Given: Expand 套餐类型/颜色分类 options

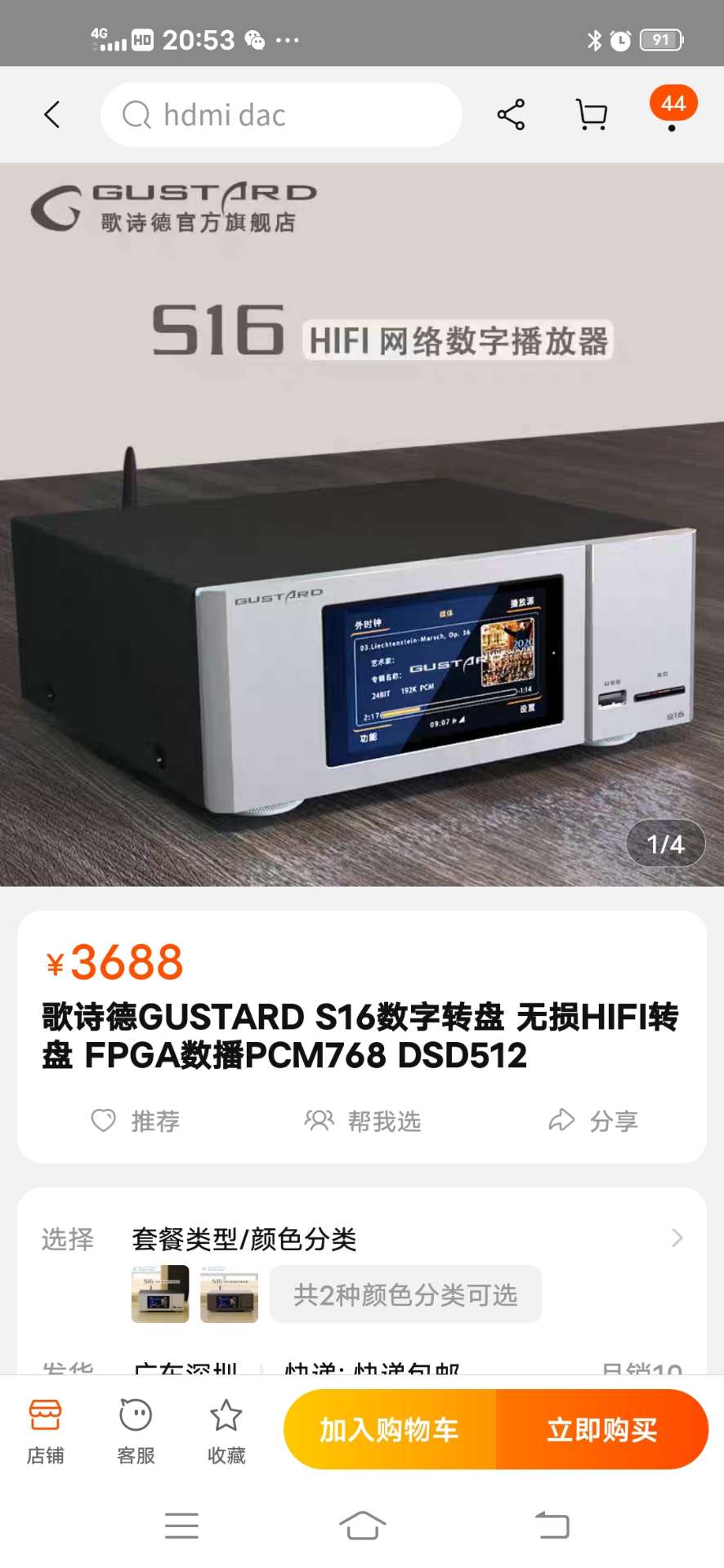Looking at the screenshot, I should (x=677, y=1238).
